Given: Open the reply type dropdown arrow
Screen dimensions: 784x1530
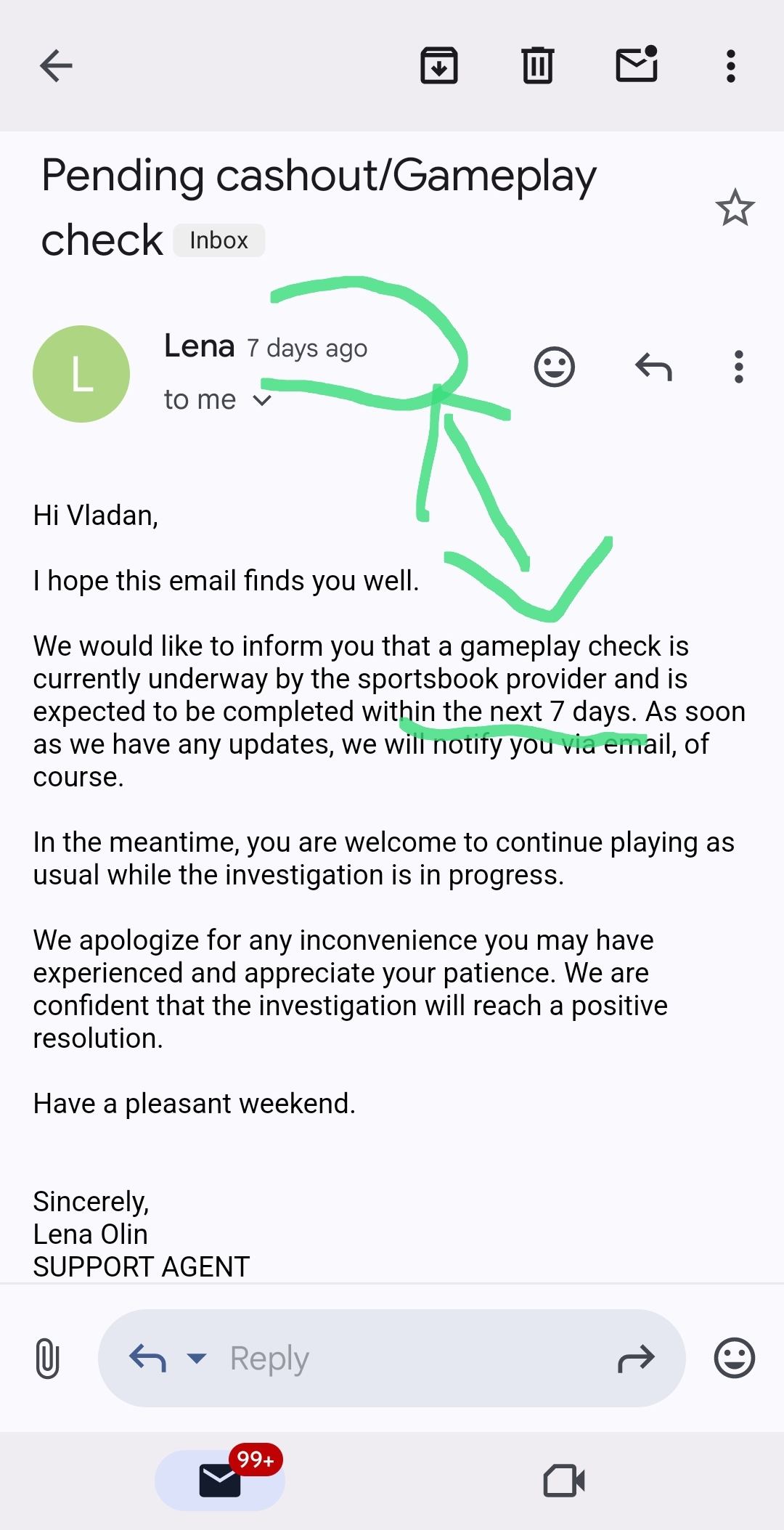Looking at the screenshot, I should pos(197,1358).
